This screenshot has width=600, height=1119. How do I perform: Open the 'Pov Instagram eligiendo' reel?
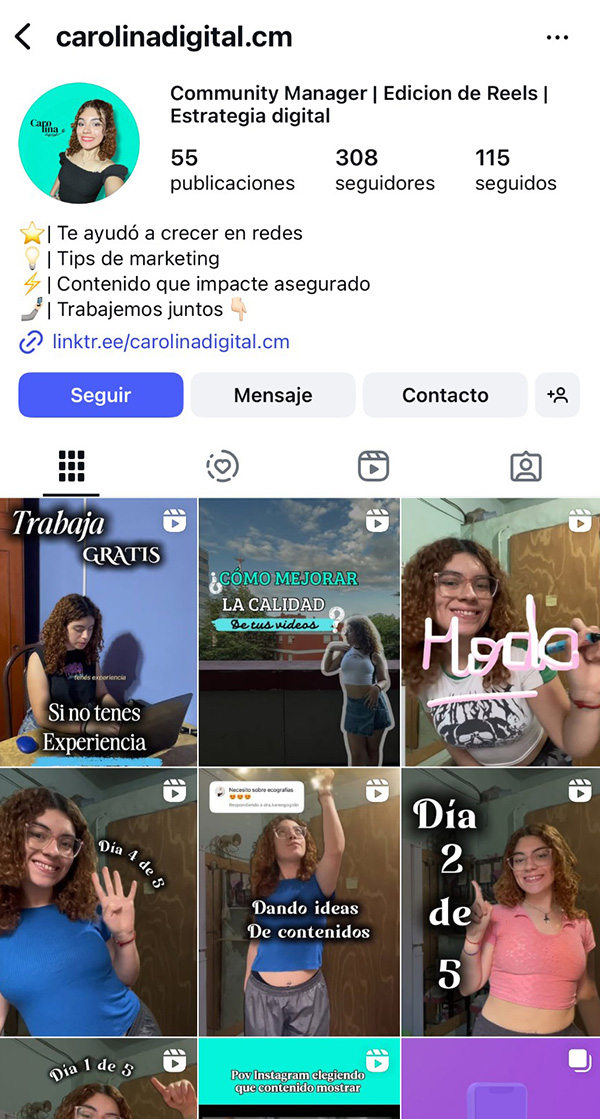[299, 1080]
